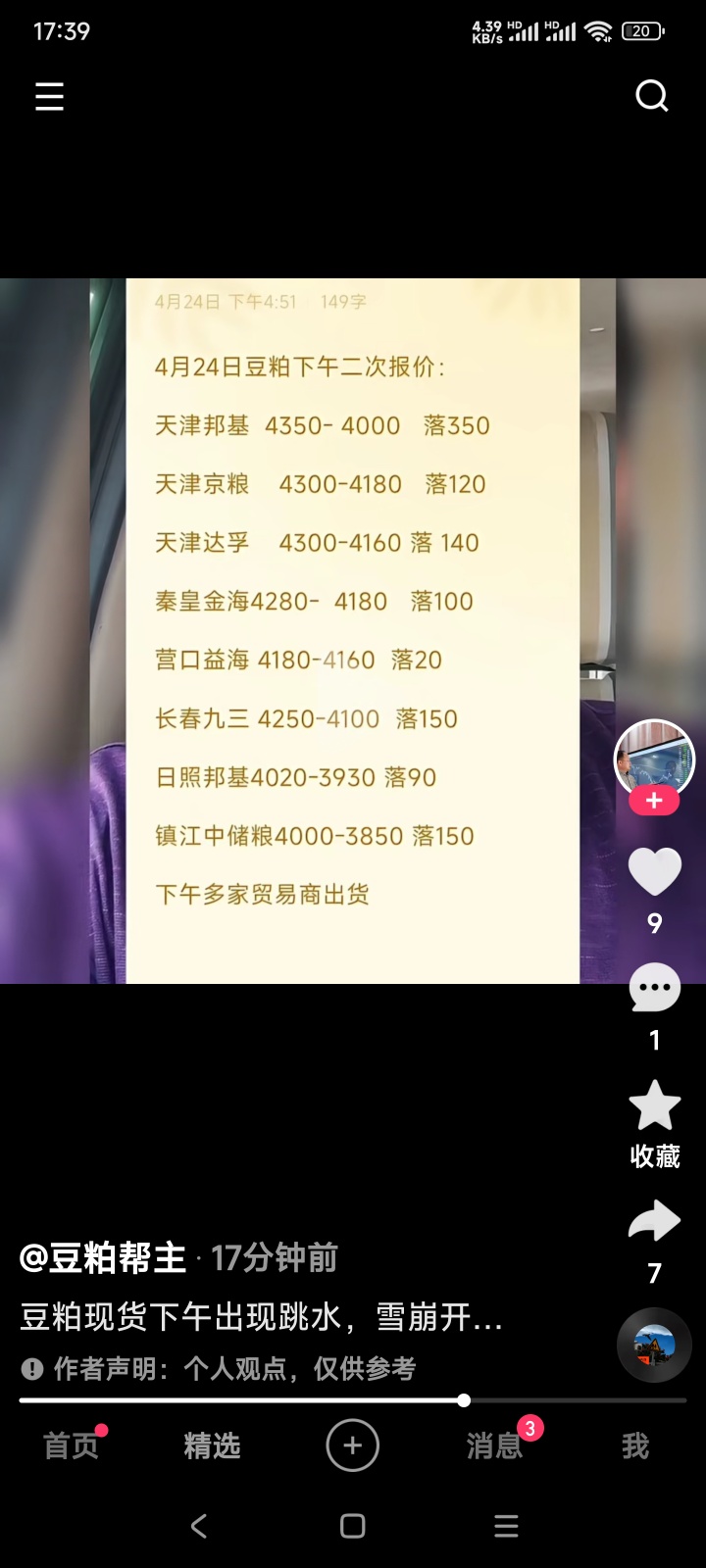Open the 消息 tab
The height and width of the screenshot is (1568, 706).
(494, 1445)
